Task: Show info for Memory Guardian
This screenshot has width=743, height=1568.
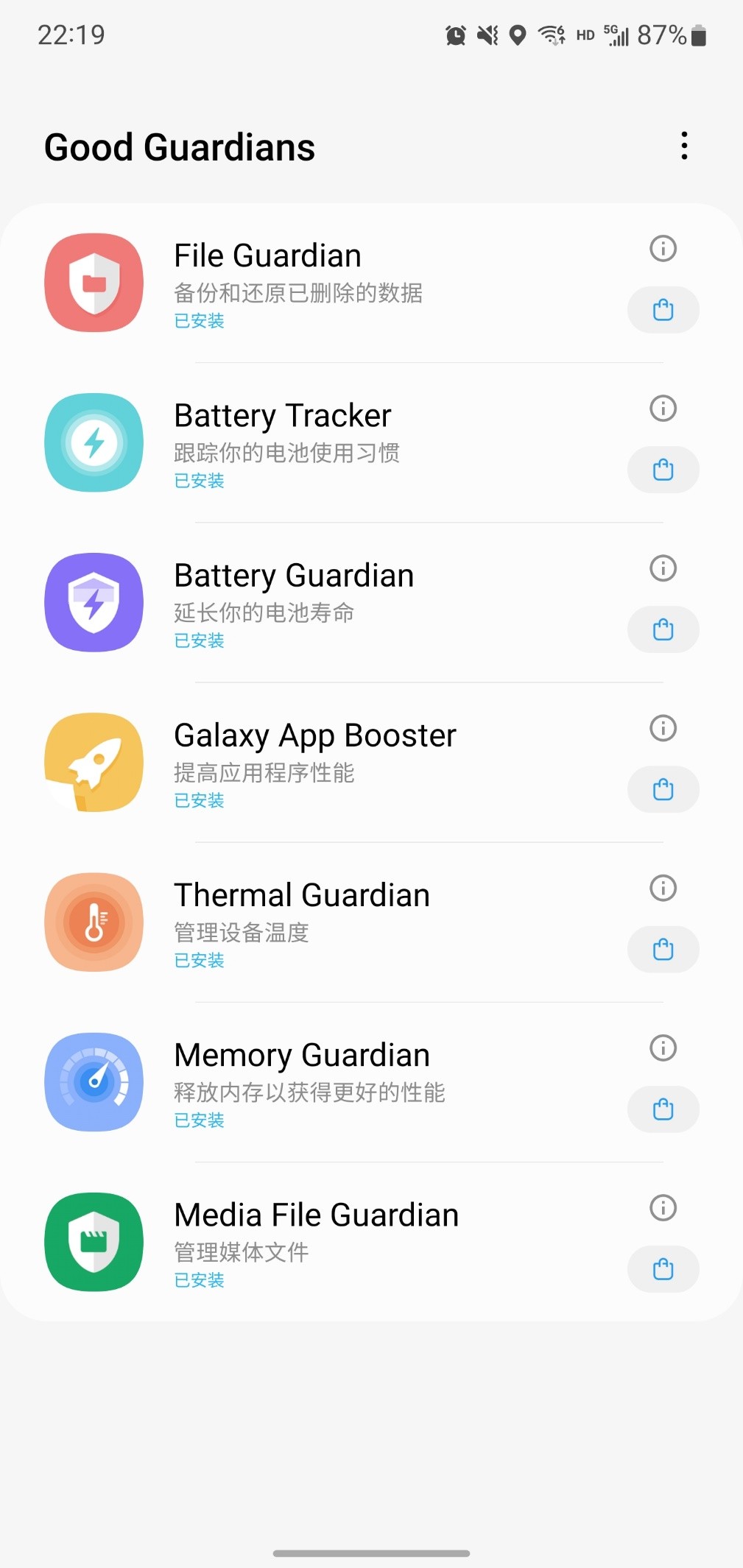Action: pos(663,1048)
